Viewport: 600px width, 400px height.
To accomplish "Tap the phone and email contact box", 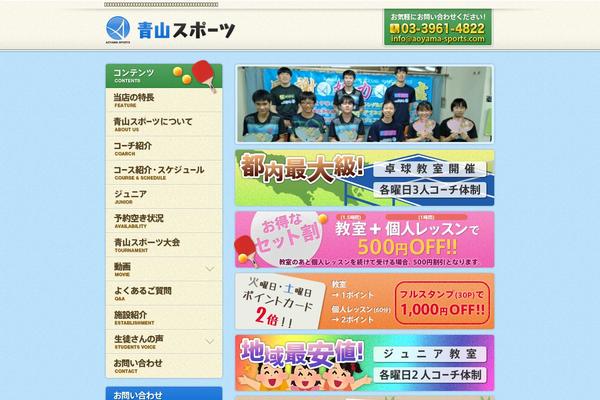I will pyautogui.click(x=437, y=28).
